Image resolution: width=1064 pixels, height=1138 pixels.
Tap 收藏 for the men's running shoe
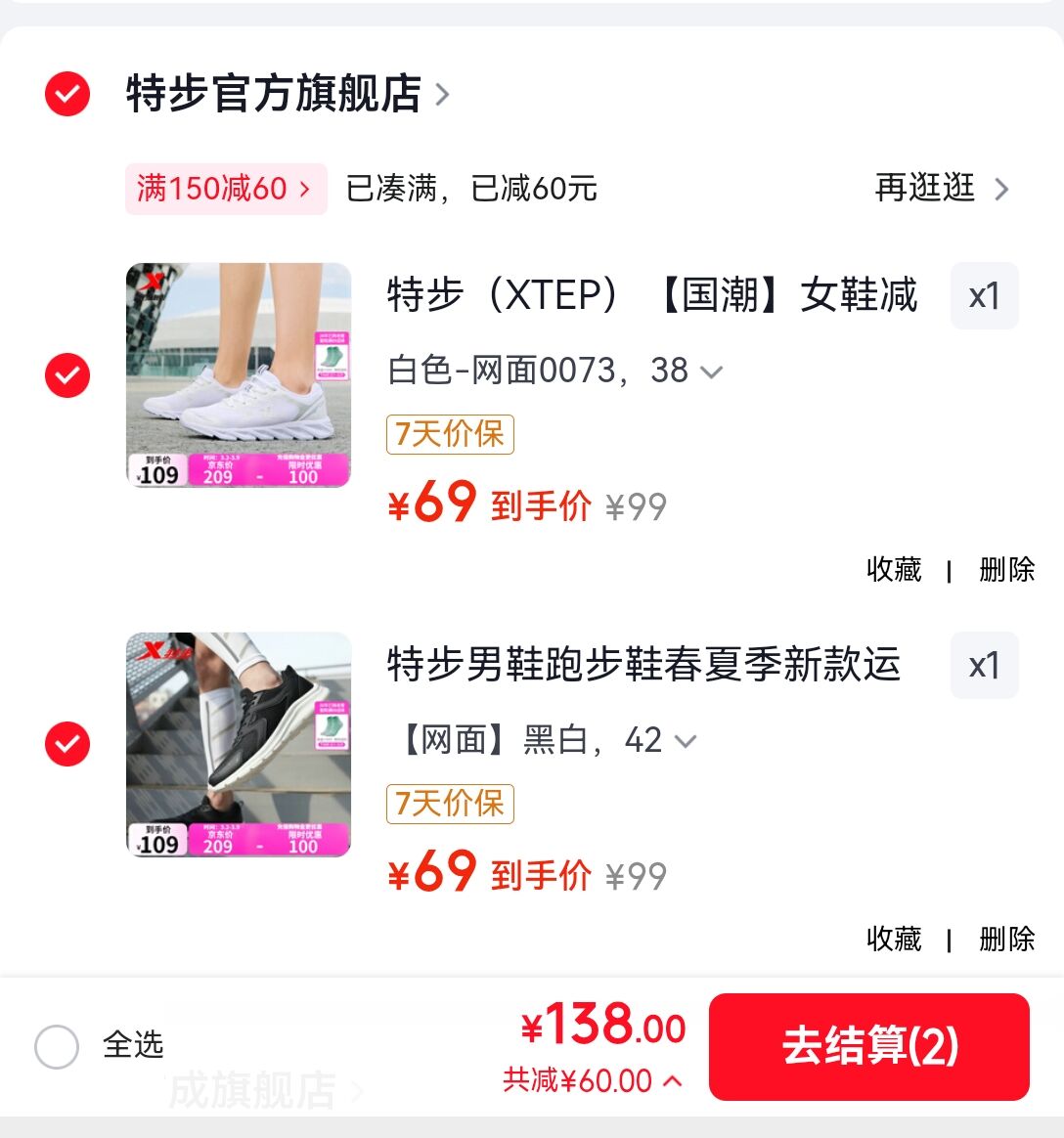894,939
